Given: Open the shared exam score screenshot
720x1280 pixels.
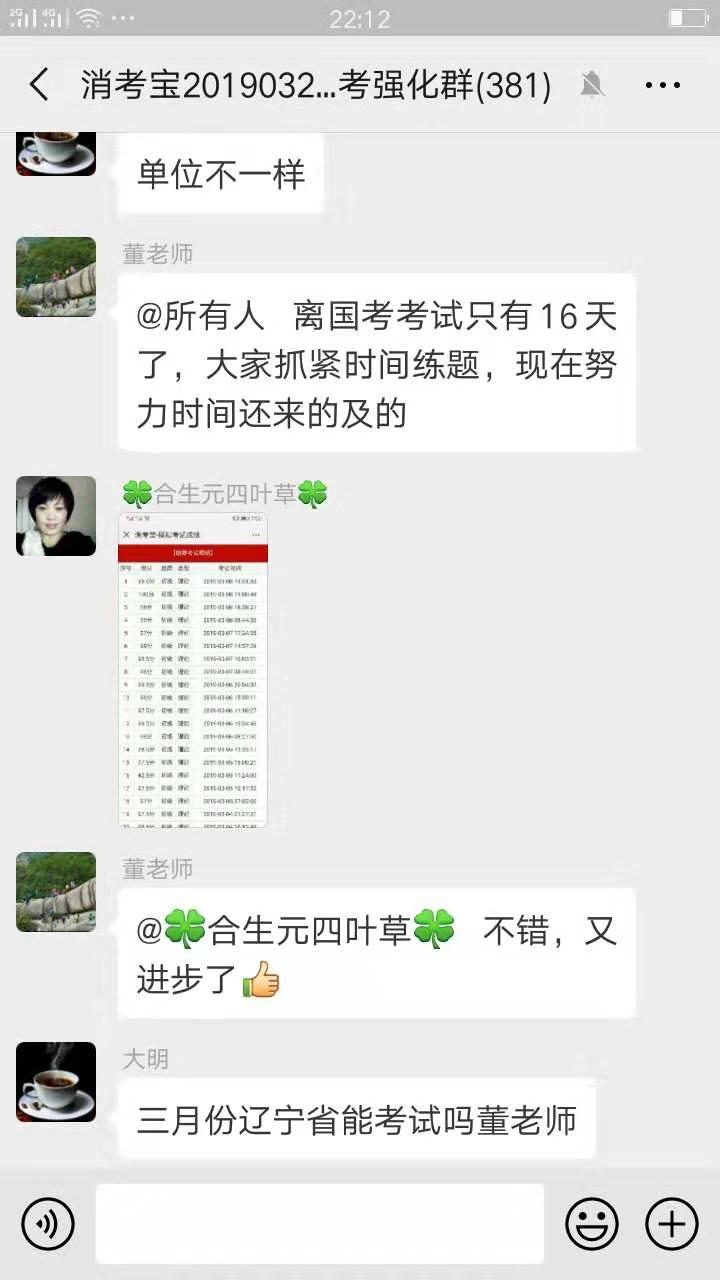Looking at the screenshot, I should point(193,670).
